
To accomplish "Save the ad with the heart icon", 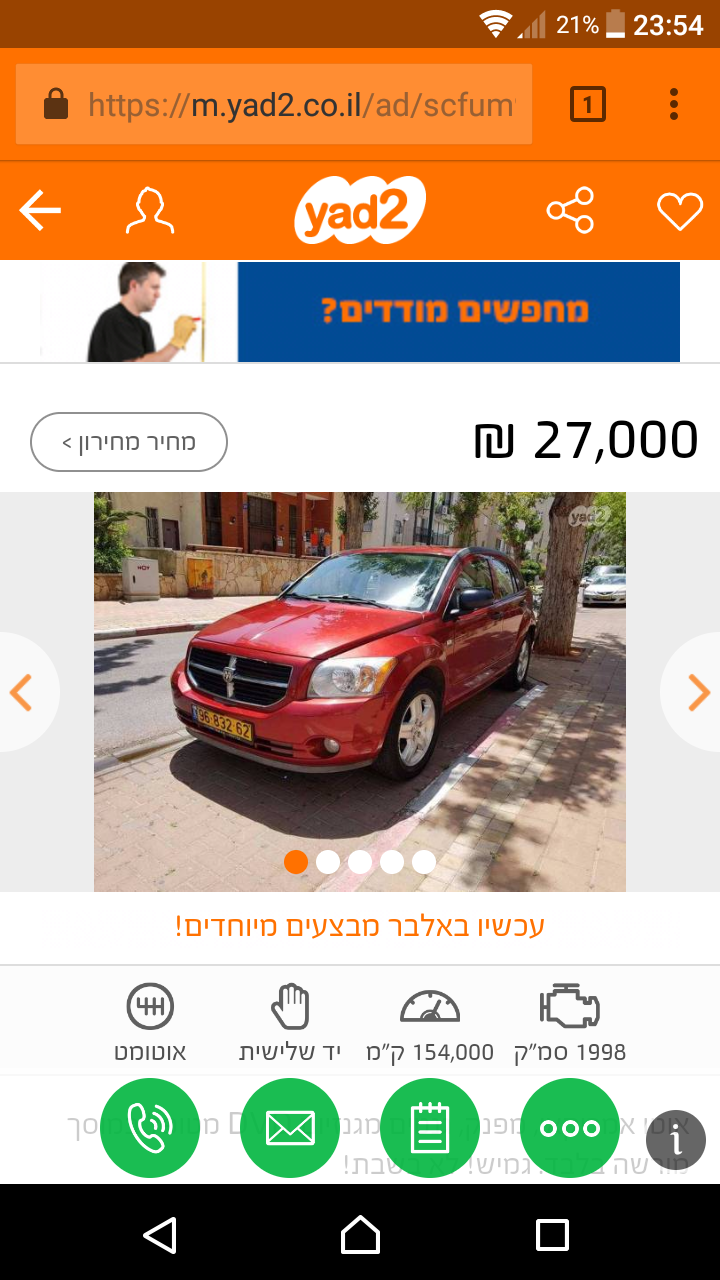I will [x=680, y=211].
